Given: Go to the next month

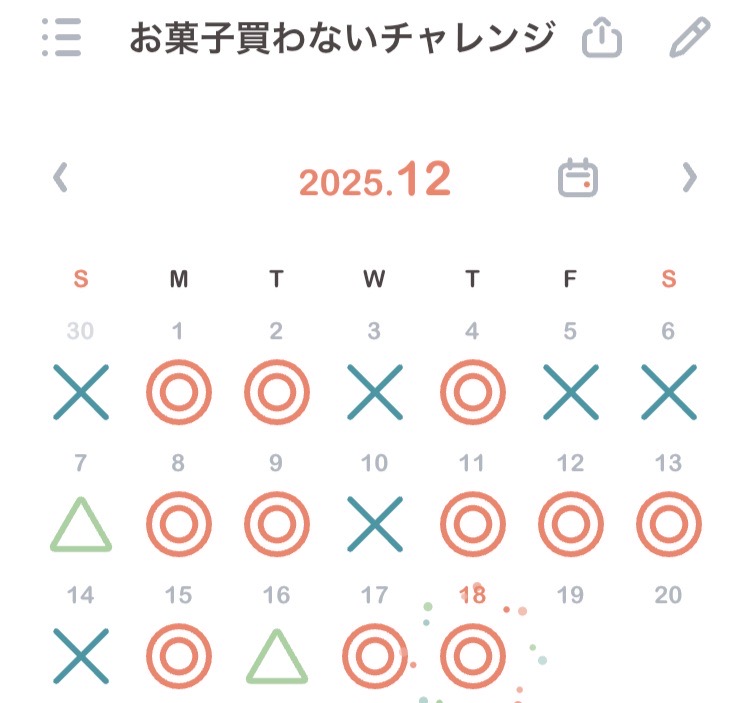Looking at the screenshot, I should (689, 178).
